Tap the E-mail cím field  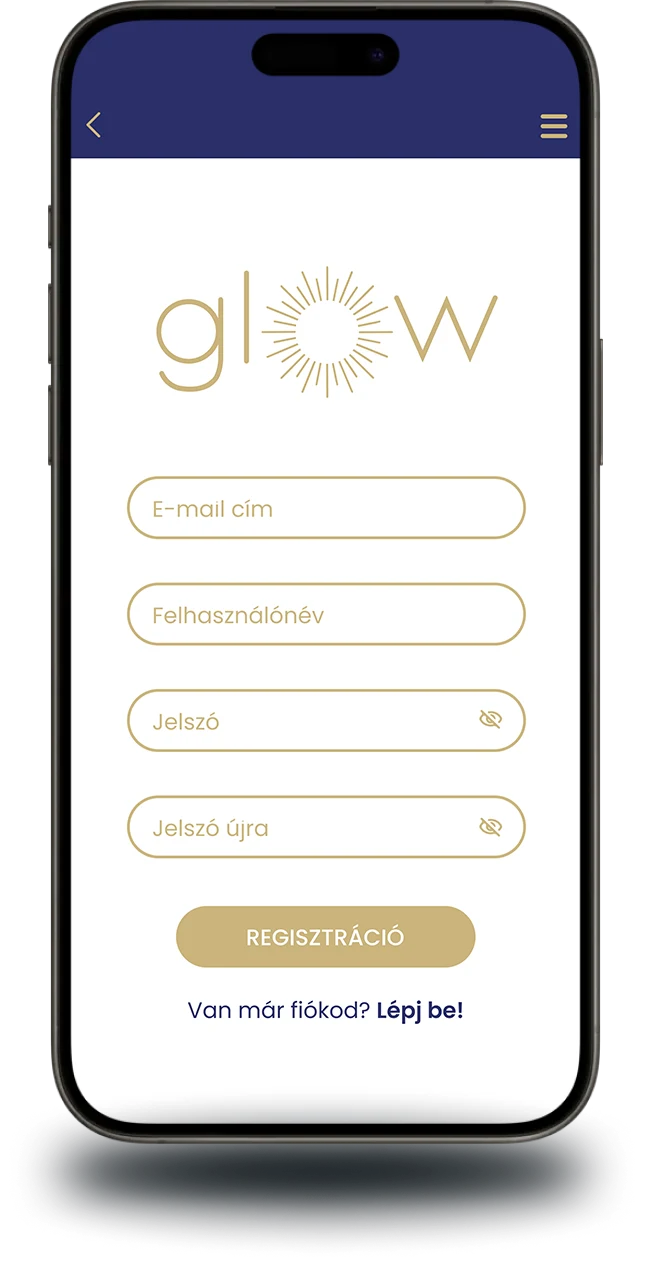click(x=326, y=508)
